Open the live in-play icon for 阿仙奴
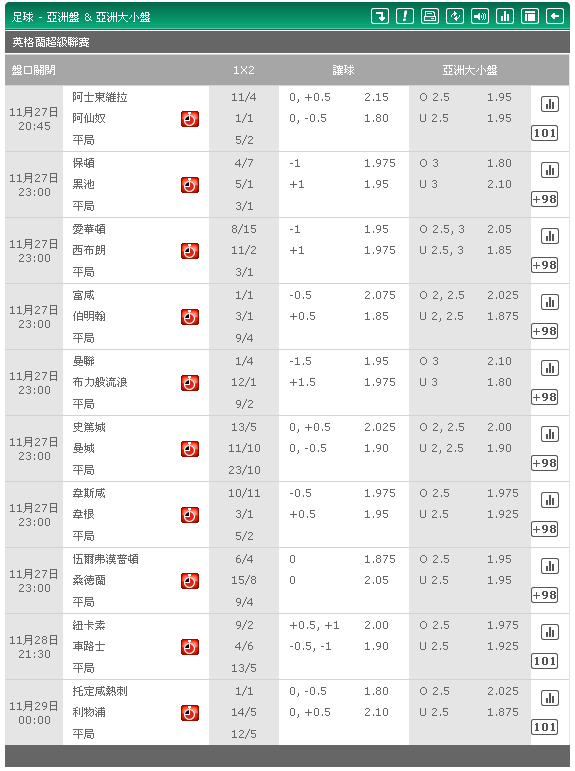Screen dimensions: 575x771 190,119
